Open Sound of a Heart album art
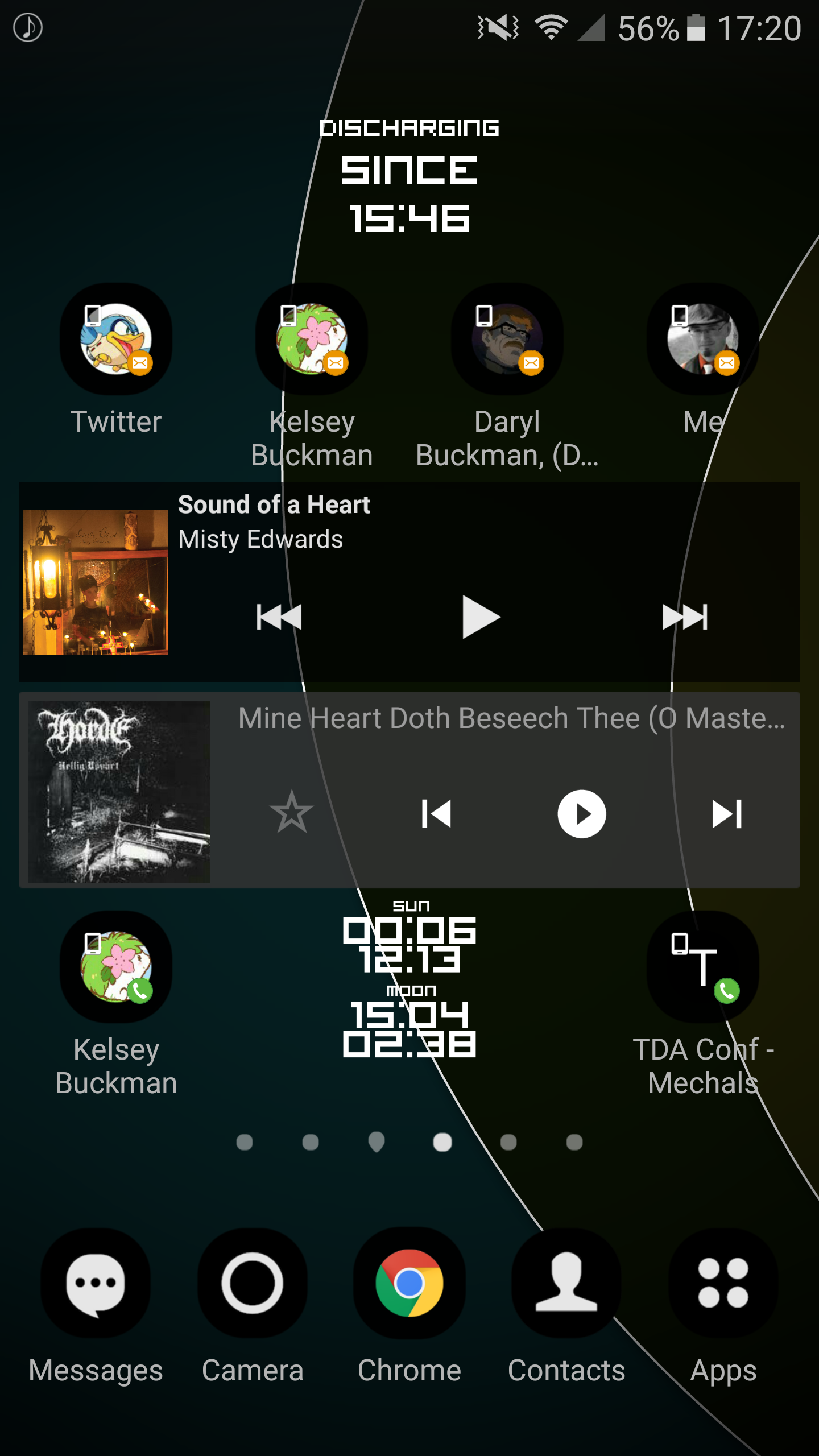 [x=96, y=582]
